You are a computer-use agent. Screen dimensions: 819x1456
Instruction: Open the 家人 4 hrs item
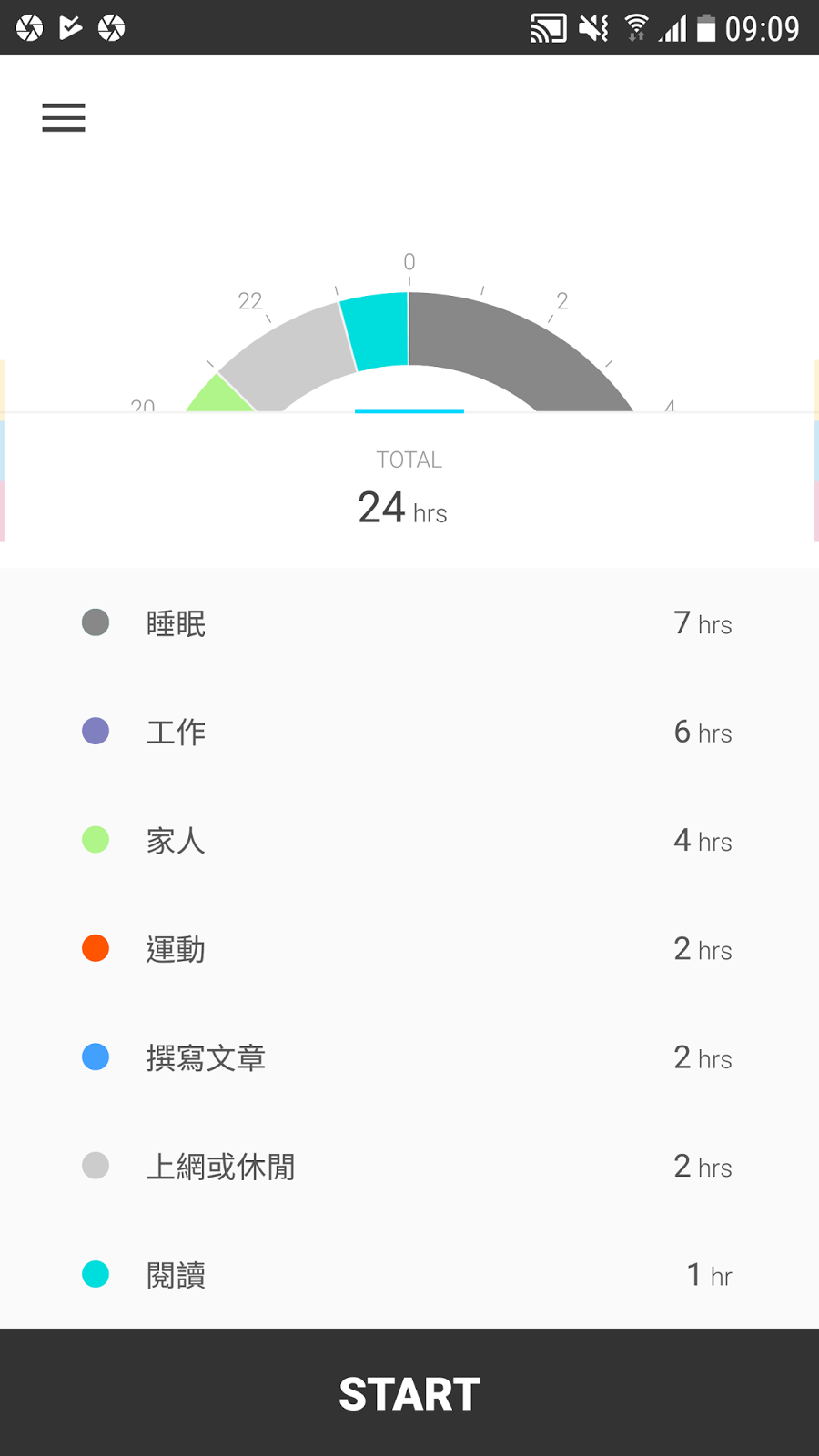(x=409, y=840)
